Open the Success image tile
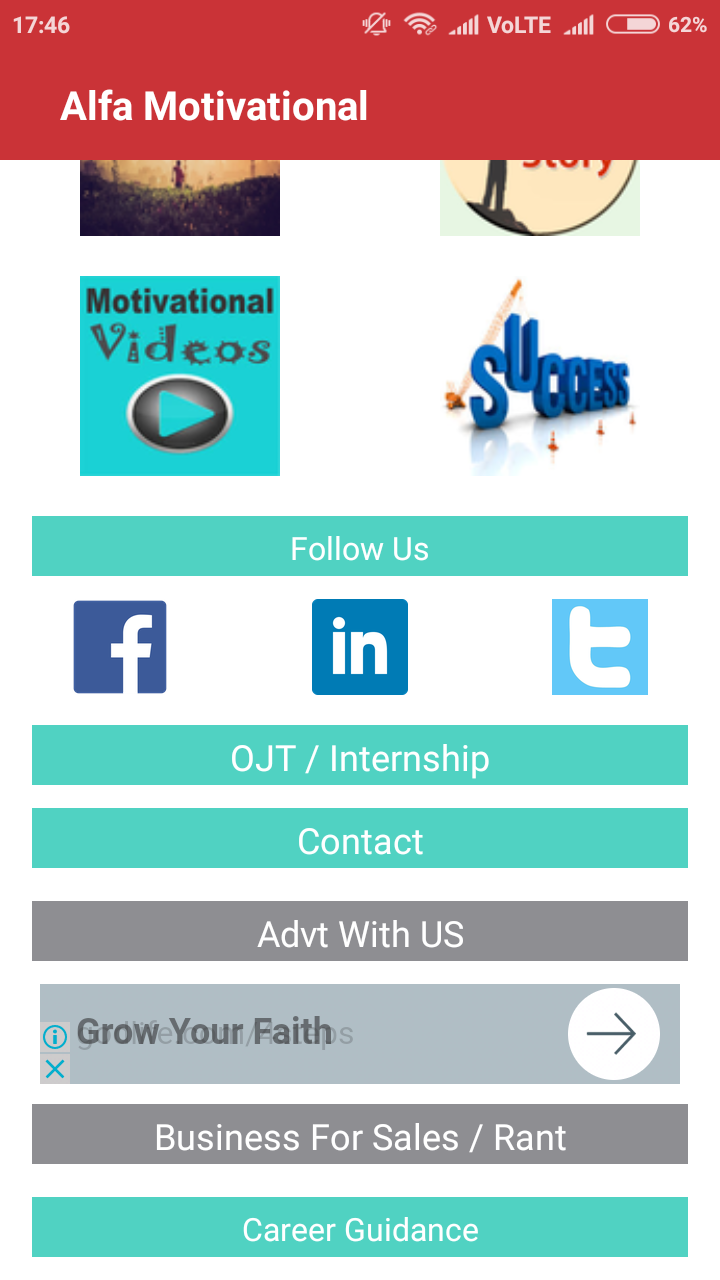 click(540, 375)
